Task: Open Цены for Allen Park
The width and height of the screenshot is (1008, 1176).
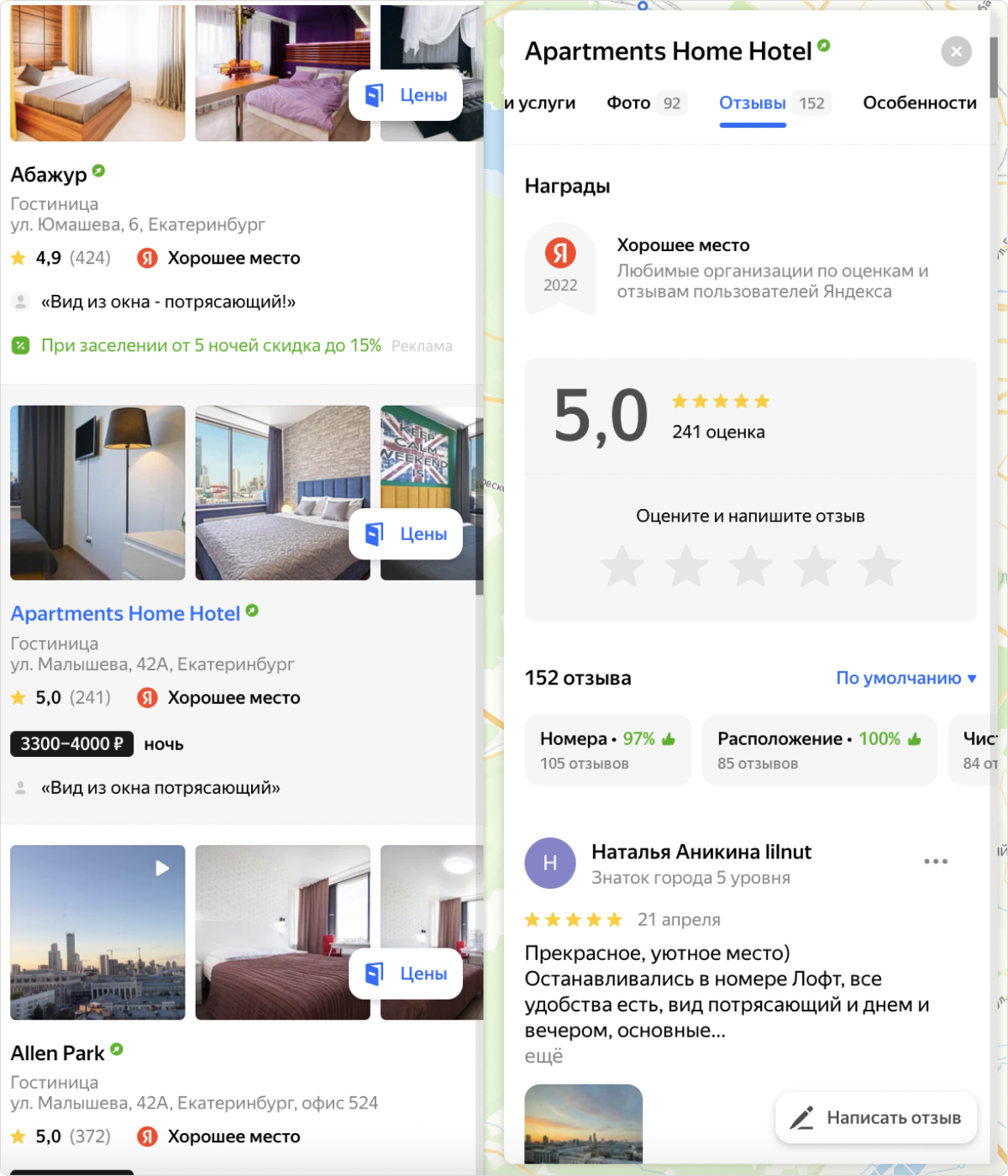Action: [x=406, y=974]
